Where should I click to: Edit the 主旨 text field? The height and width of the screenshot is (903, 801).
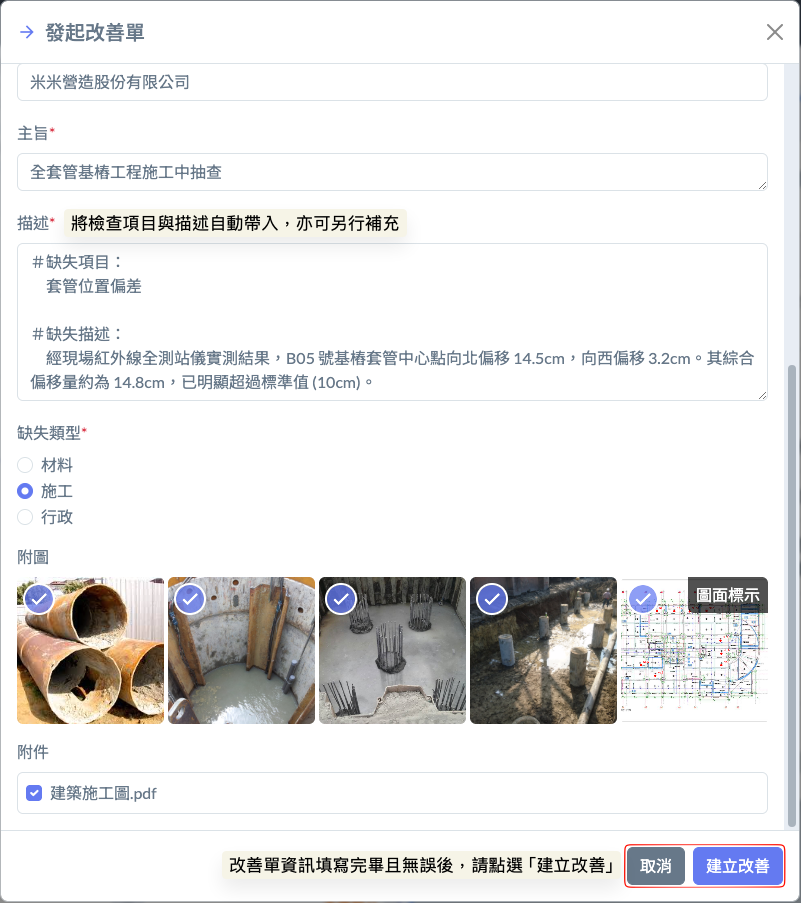392,172
